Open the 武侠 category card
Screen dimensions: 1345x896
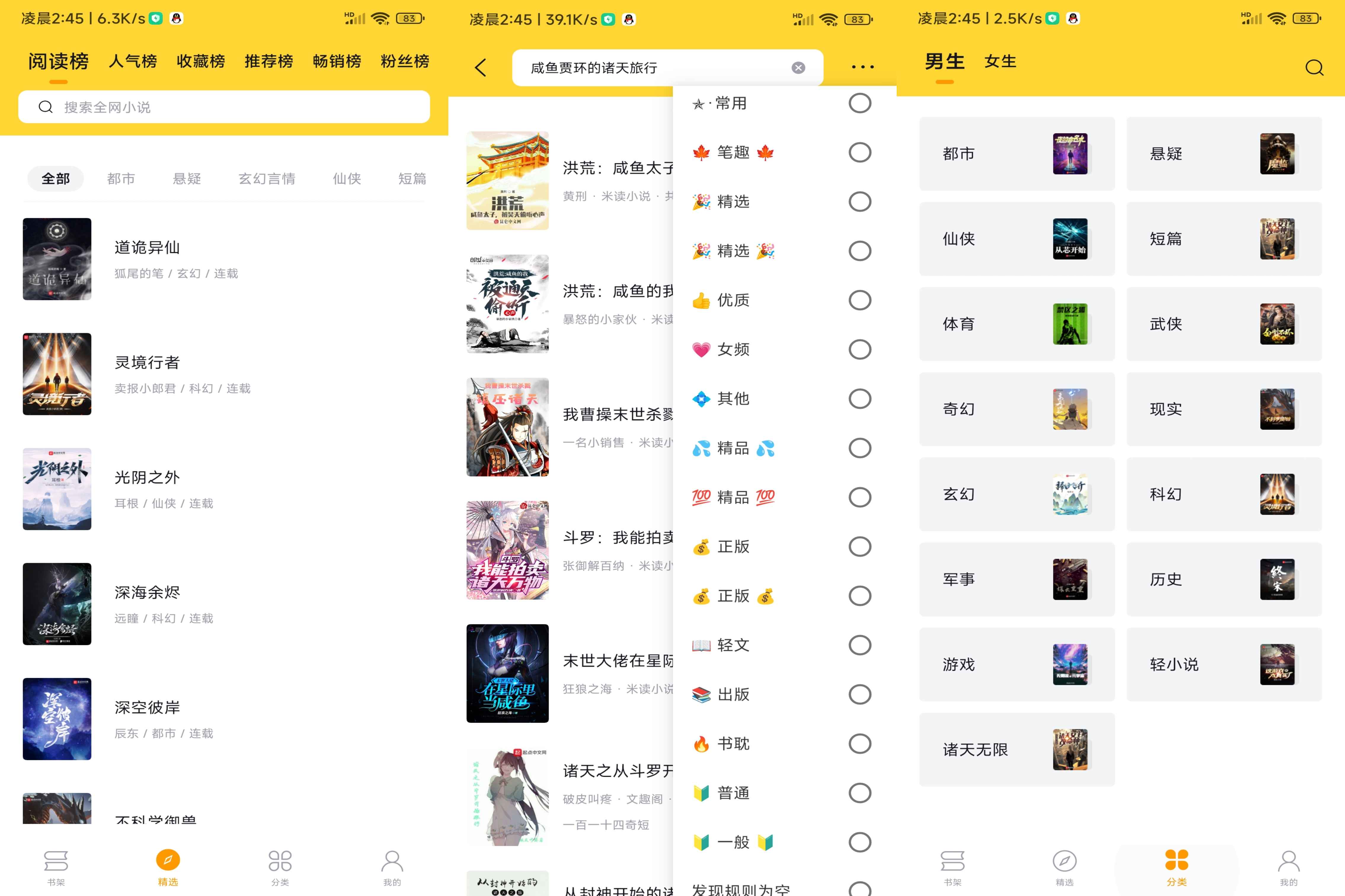[1223, 324]
